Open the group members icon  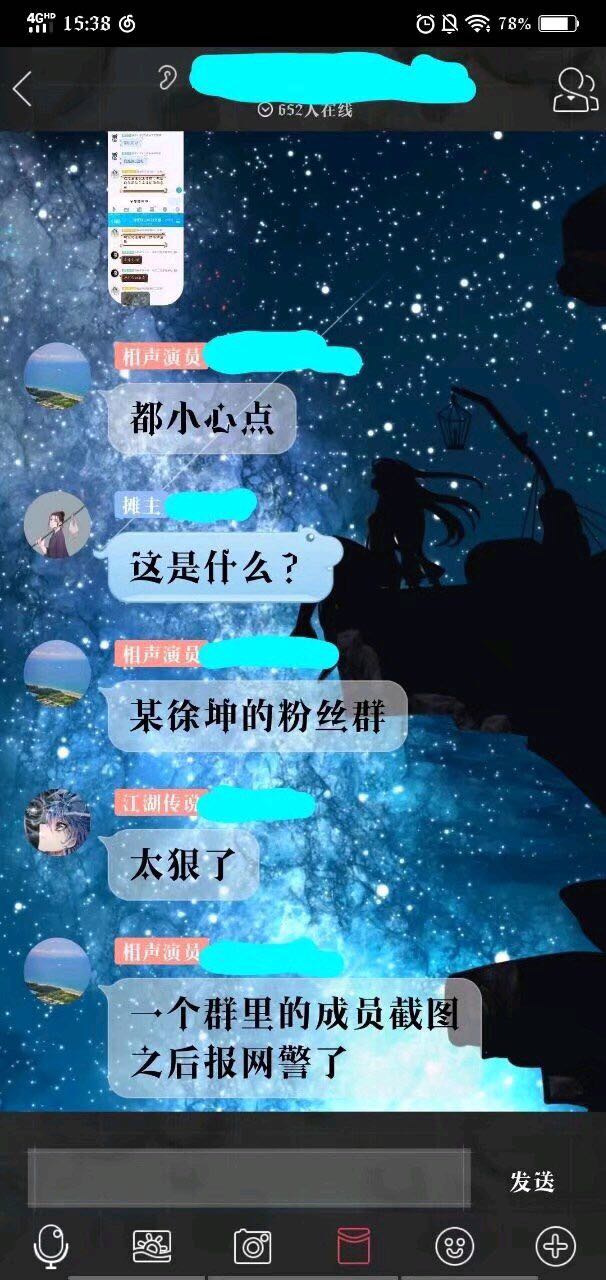(576, 89)
